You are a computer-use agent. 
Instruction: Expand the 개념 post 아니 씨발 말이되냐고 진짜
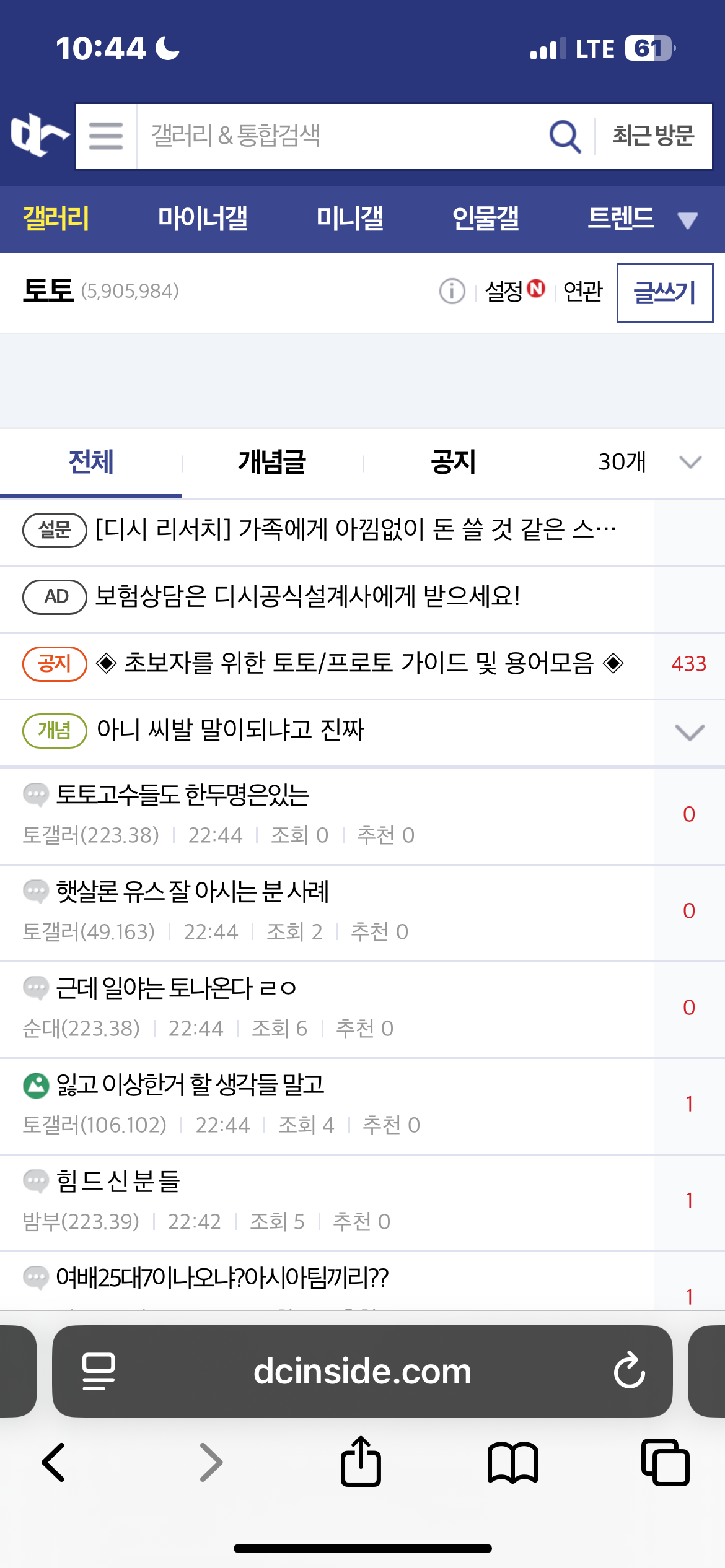pyautogui.click(x=689, y=732)
